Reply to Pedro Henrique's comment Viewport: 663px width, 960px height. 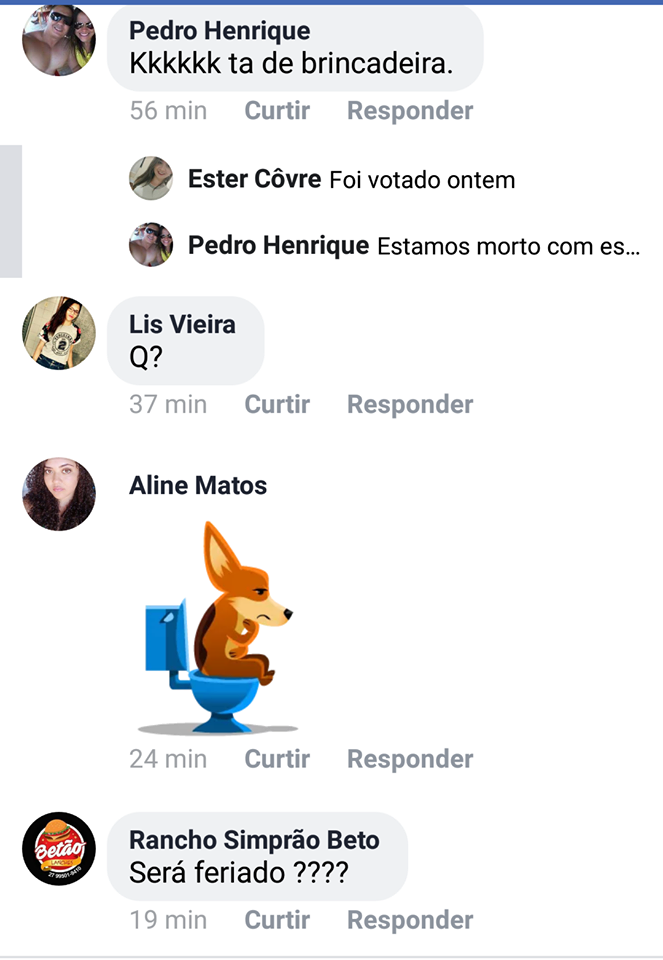409,111
